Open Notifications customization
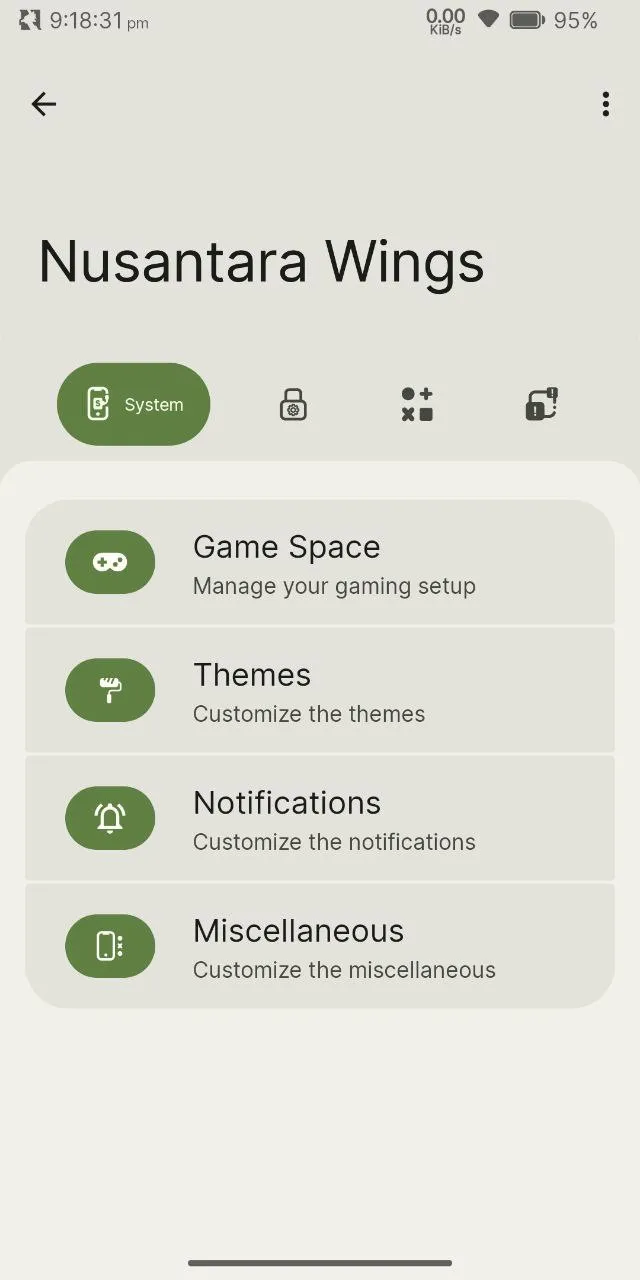 tap(320, 819)
